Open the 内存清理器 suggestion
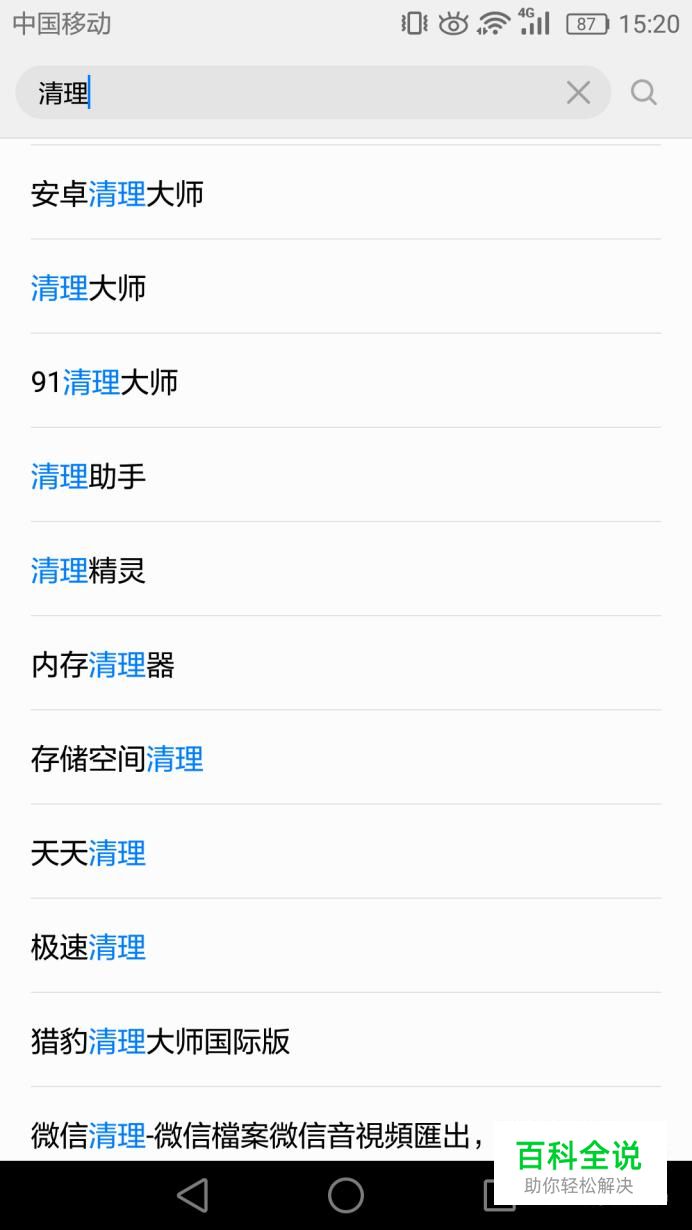The image size is (692, 1230). (x=346, y=663)
